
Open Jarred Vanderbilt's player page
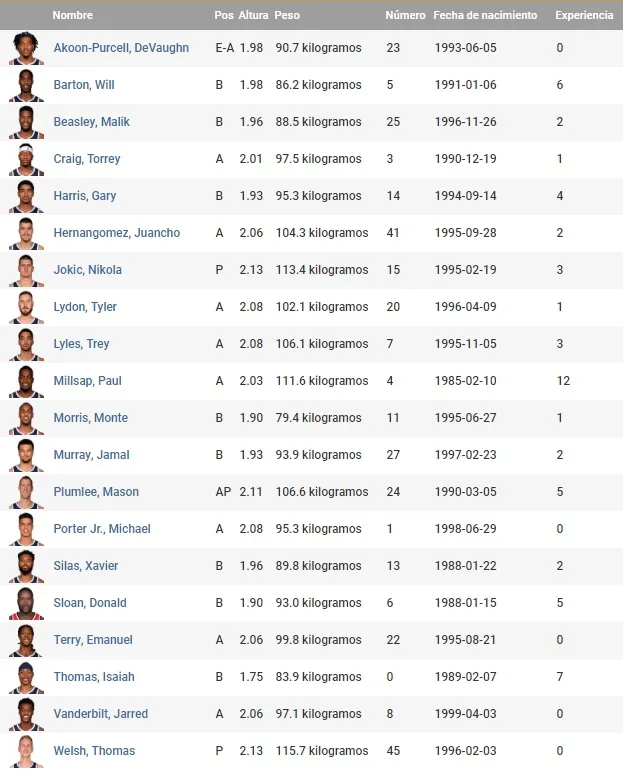click(x=100, y=714)
